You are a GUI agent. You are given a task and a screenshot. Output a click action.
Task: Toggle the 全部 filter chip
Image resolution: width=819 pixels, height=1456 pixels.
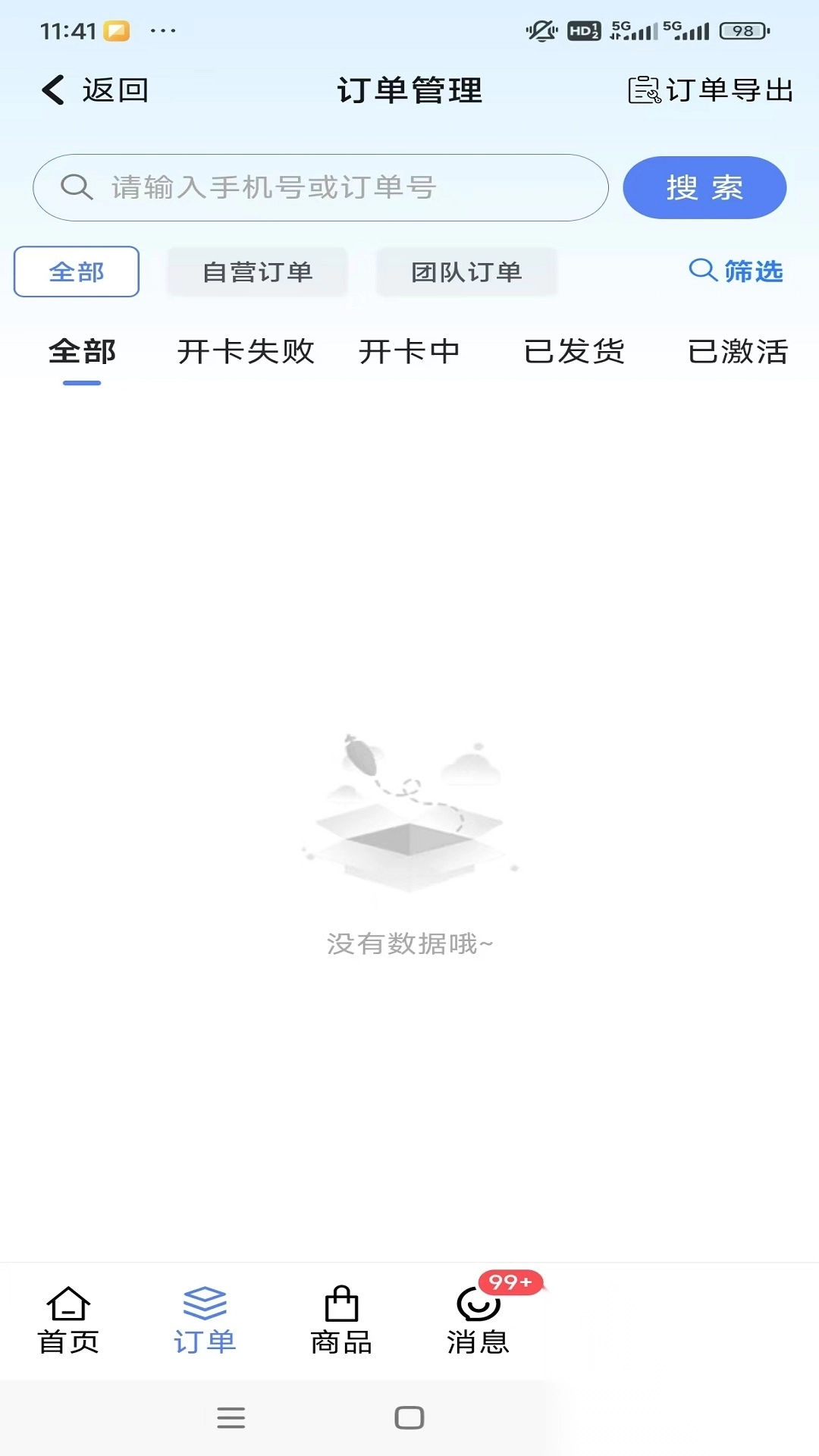click(x=76, y=271)
